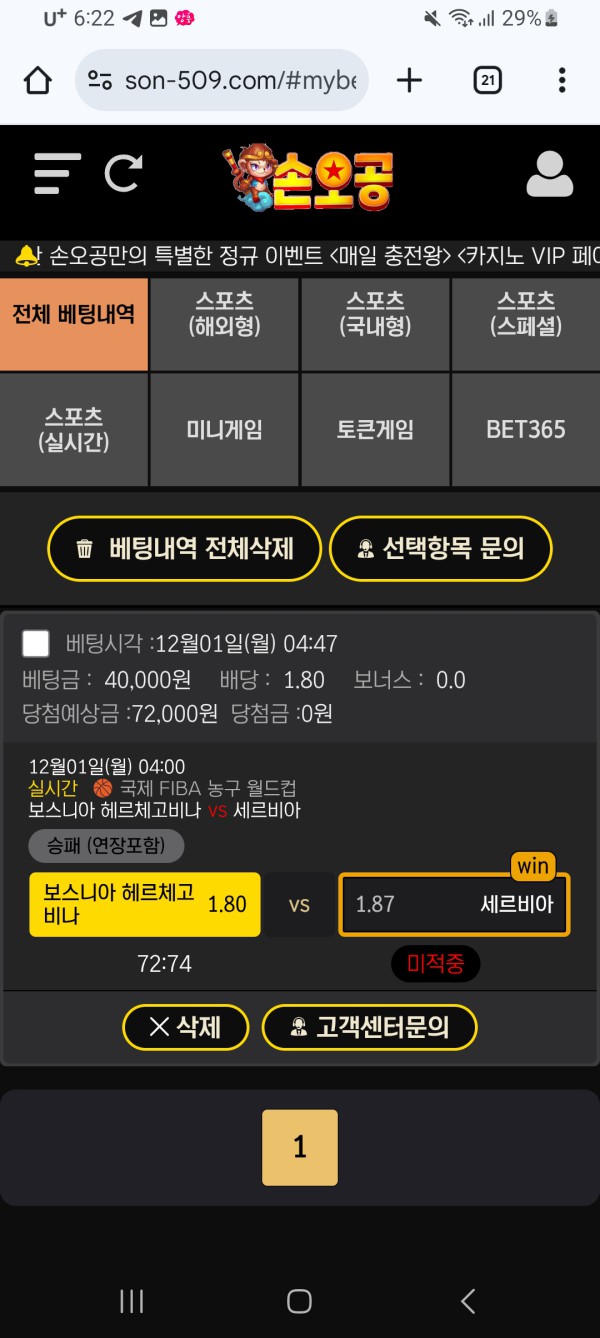600x1338 pixels.
Task: Go to page 1
Action: pyautogui.click(x=300, y=1147)
